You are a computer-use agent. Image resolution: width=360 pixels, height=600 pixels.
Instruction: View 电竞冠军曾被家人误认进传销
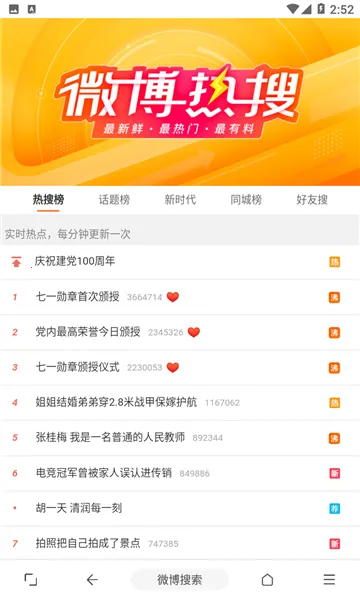[x=180, y=473]
